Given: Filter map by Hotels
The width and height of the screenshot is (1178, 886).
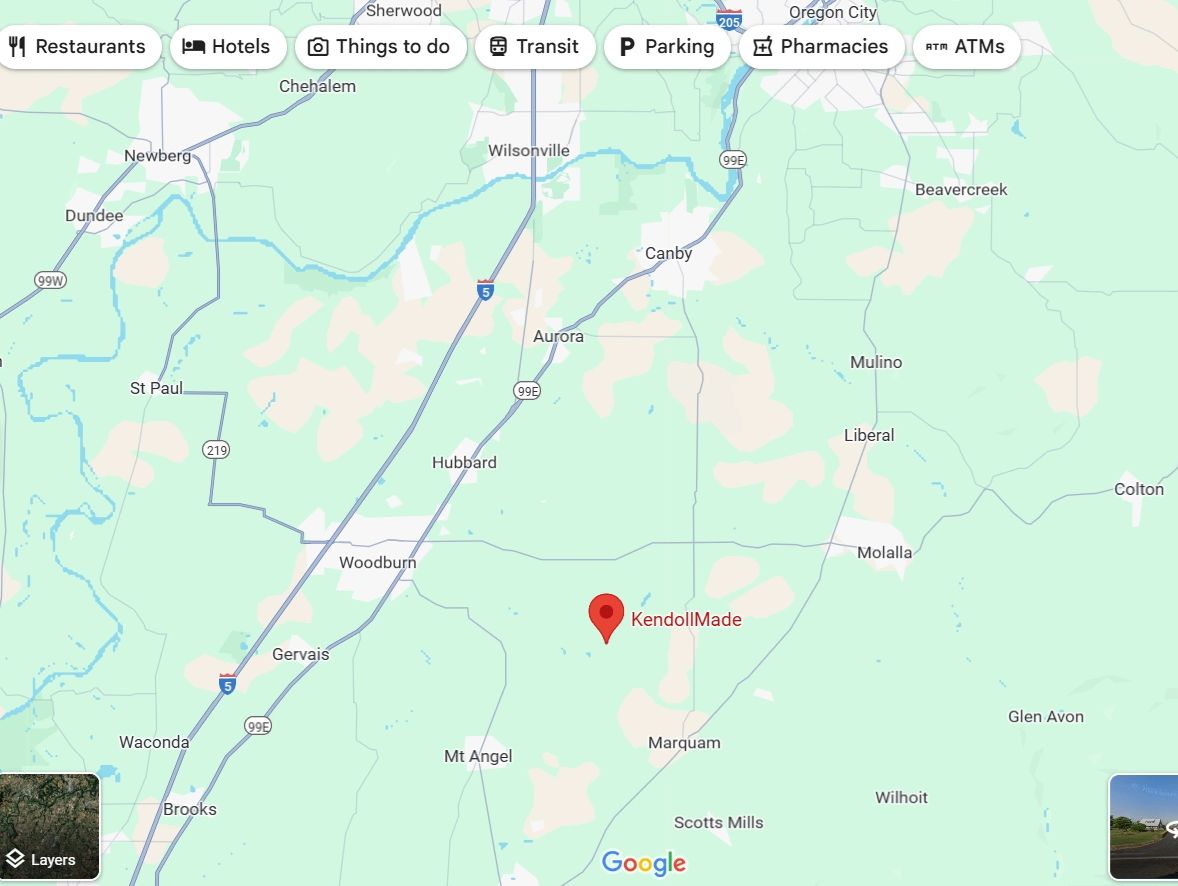Looking at the screenshot, I should click(227, 47).
